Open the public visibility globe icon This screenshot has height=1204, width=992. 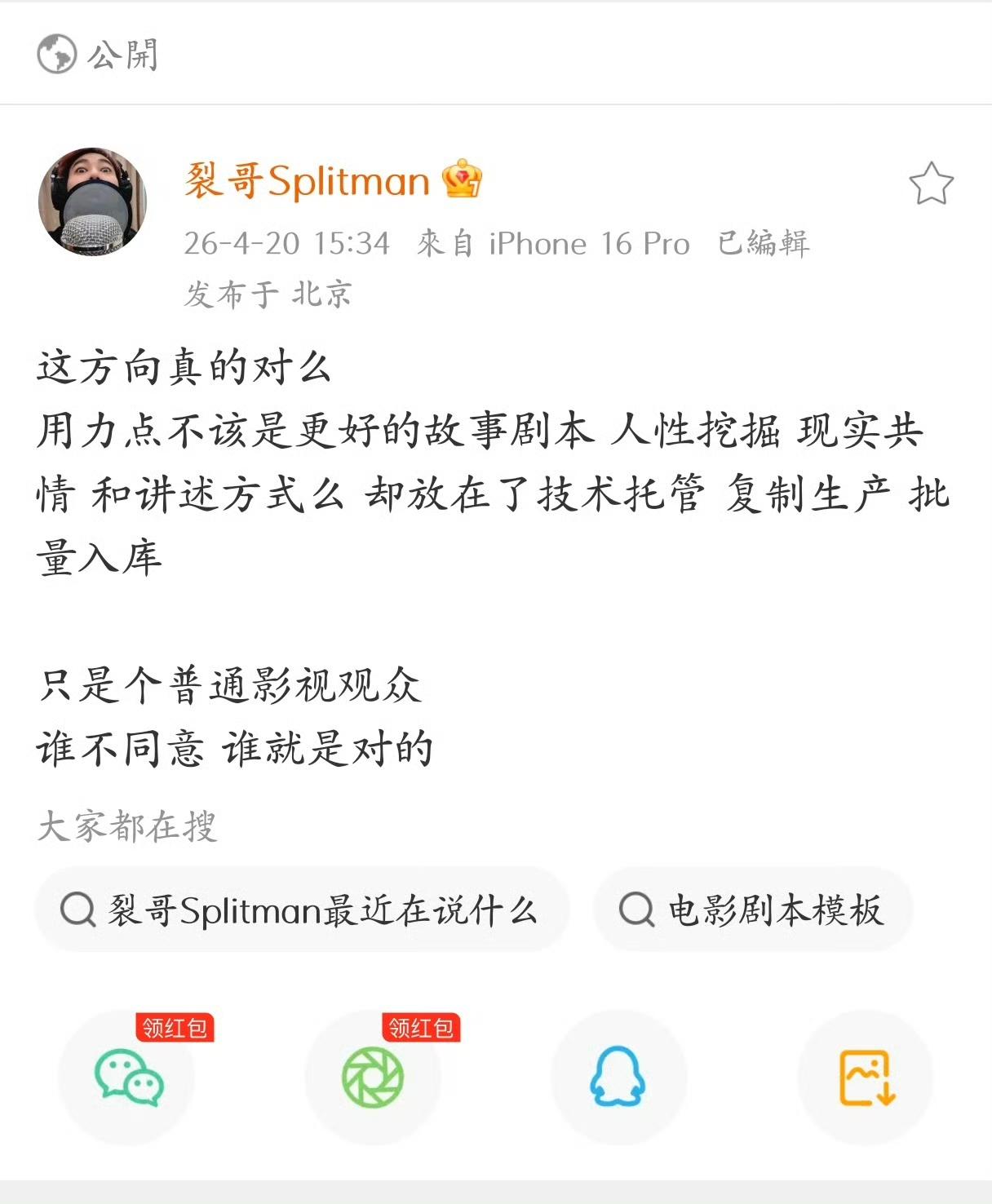pos(55,51)
